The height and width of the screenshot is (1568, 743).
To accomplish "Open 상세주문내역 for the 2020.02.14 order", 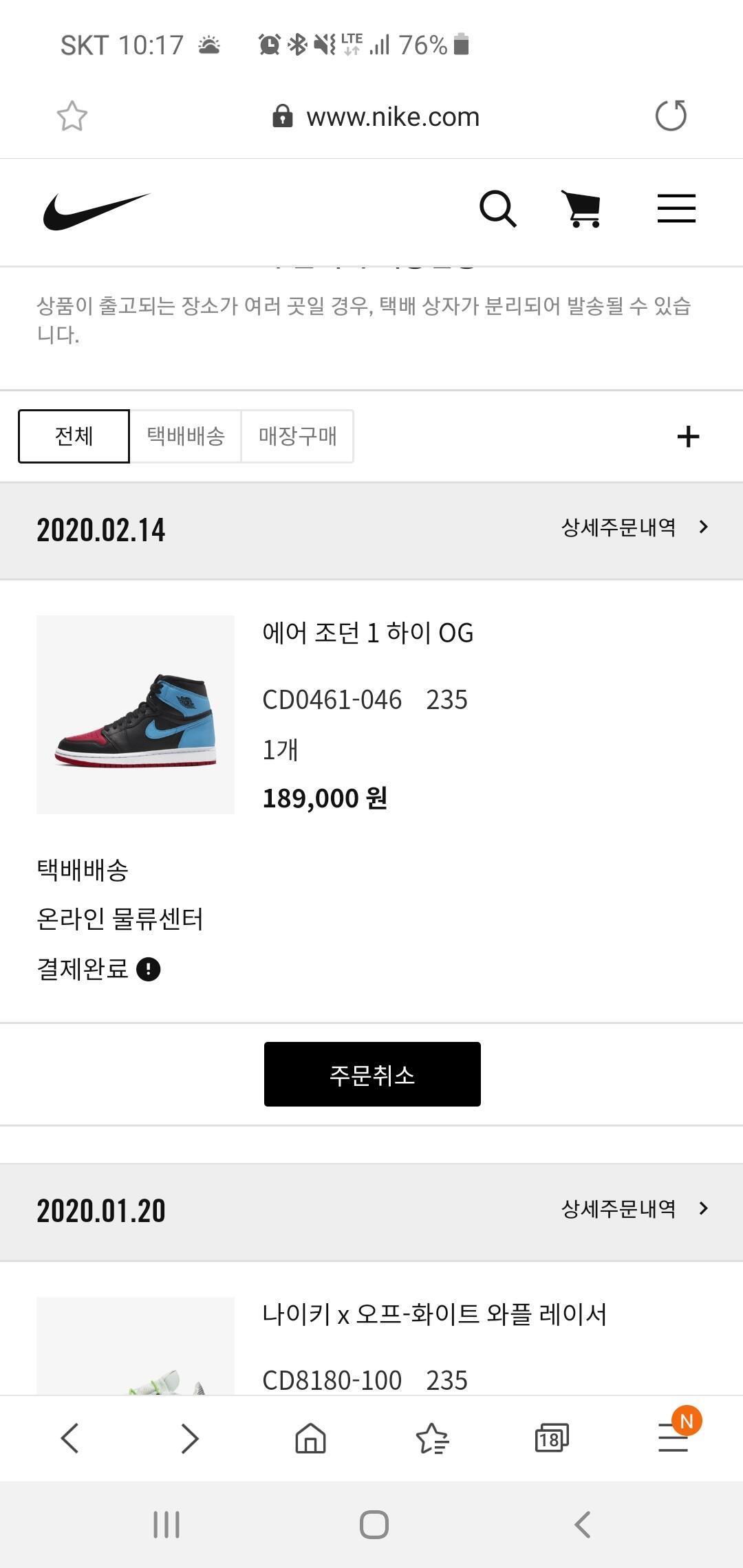I will pos(634,527).
